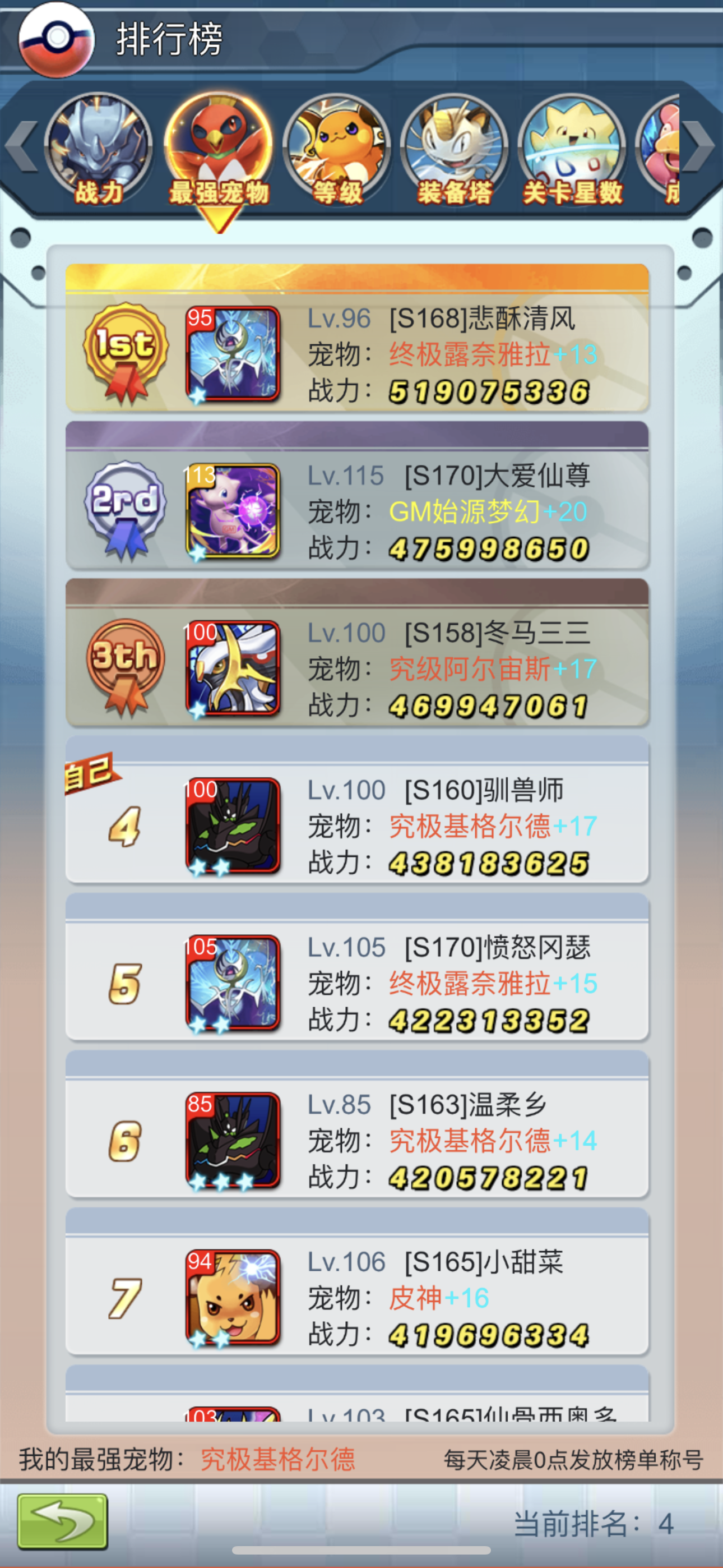
Task: Open the 装备塔 ranking tab
Action: (454, 149)
